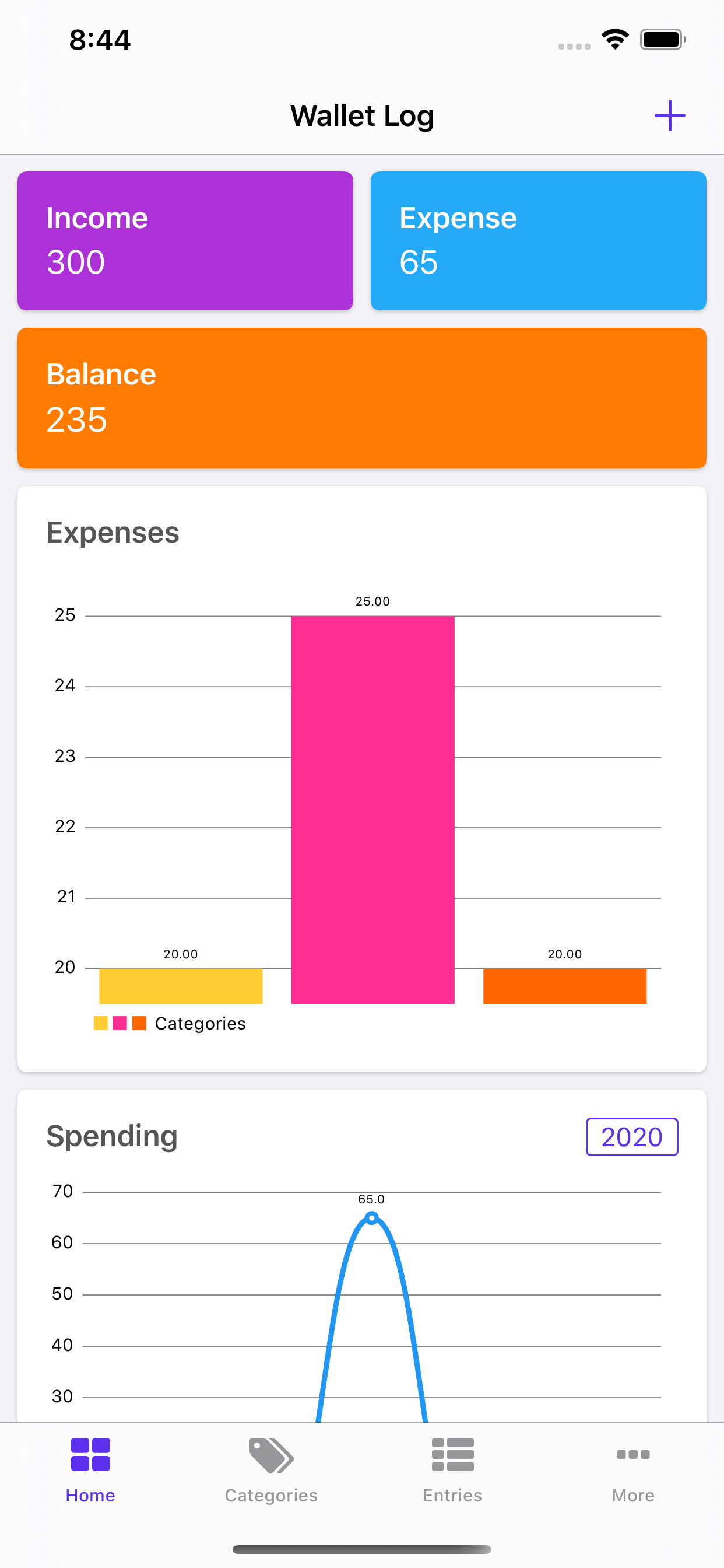This screenshot has height=1568, width=724.
Task: Open the Home tab
Action: coord(90,1468)
